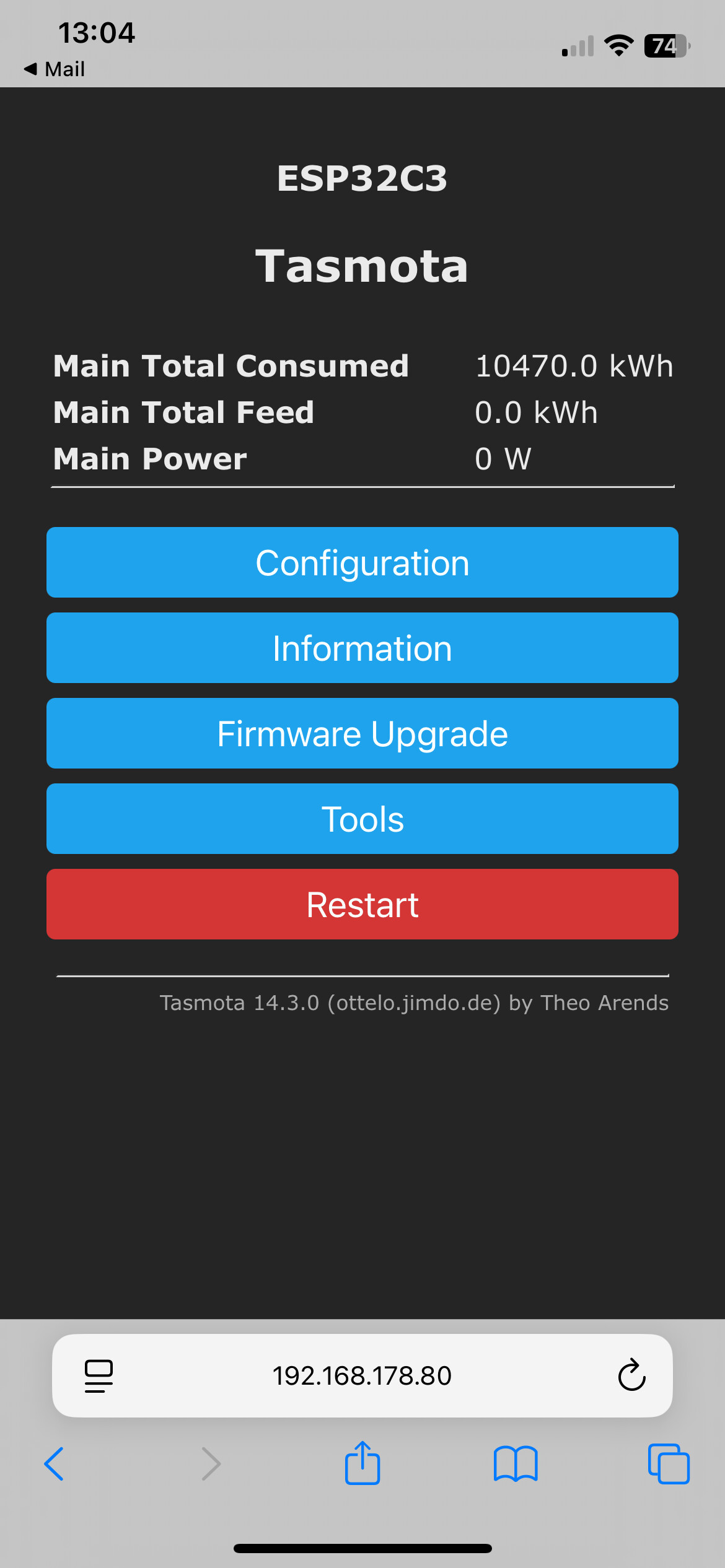
Task: Return to the Mail app
Action: point(55,69)
